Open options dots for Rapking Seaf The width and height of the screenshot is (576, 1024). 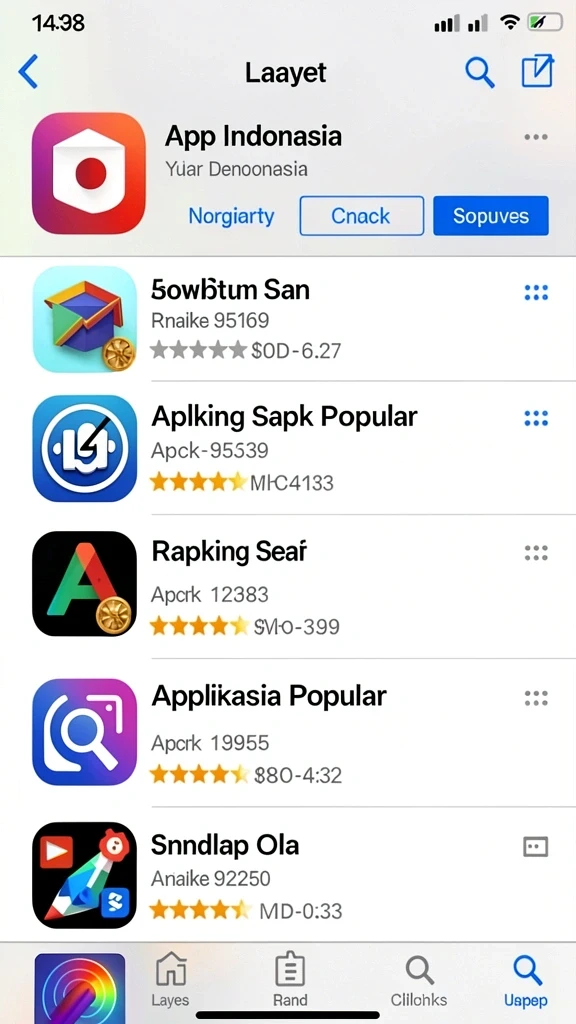536,554
